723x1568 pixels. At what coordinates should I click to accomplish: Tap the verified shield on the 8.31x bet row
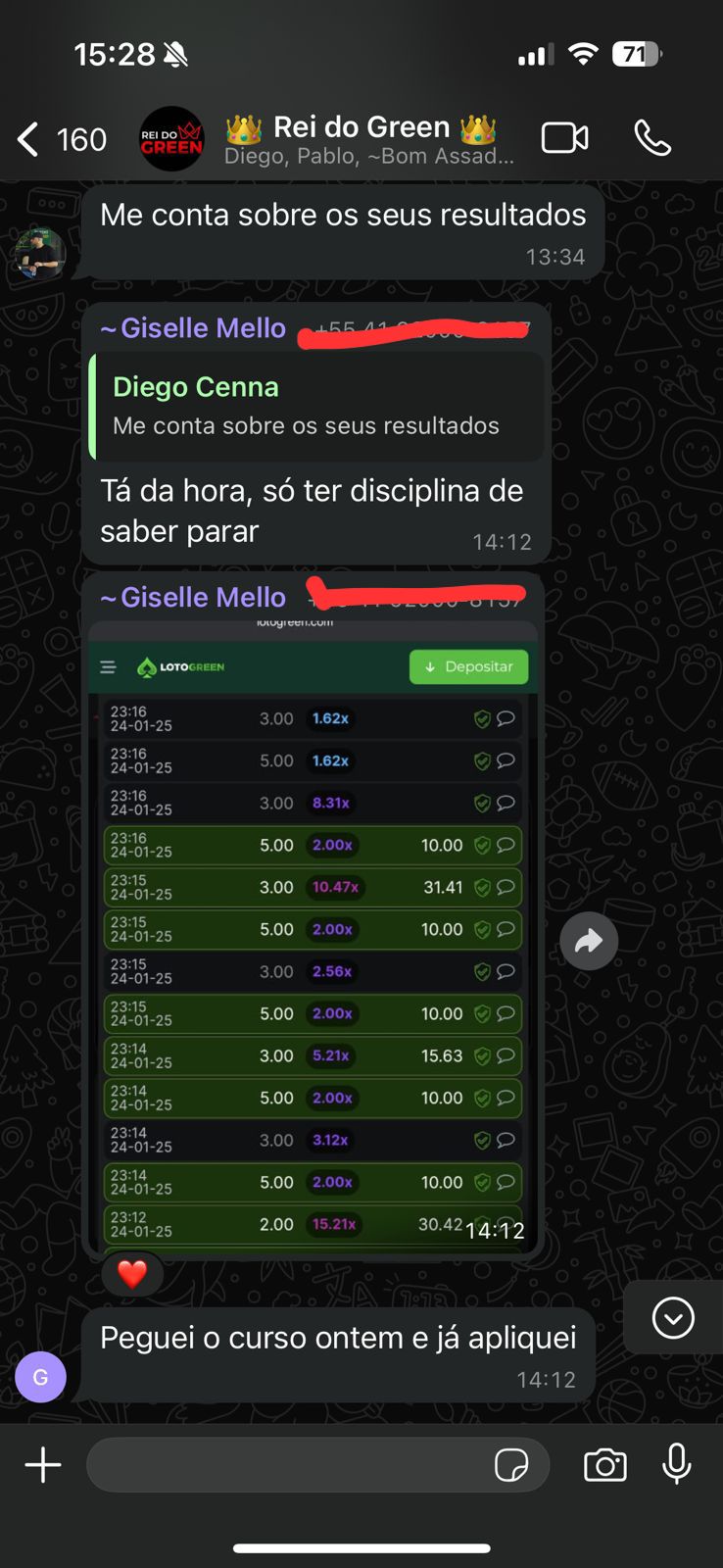point(480,803)
